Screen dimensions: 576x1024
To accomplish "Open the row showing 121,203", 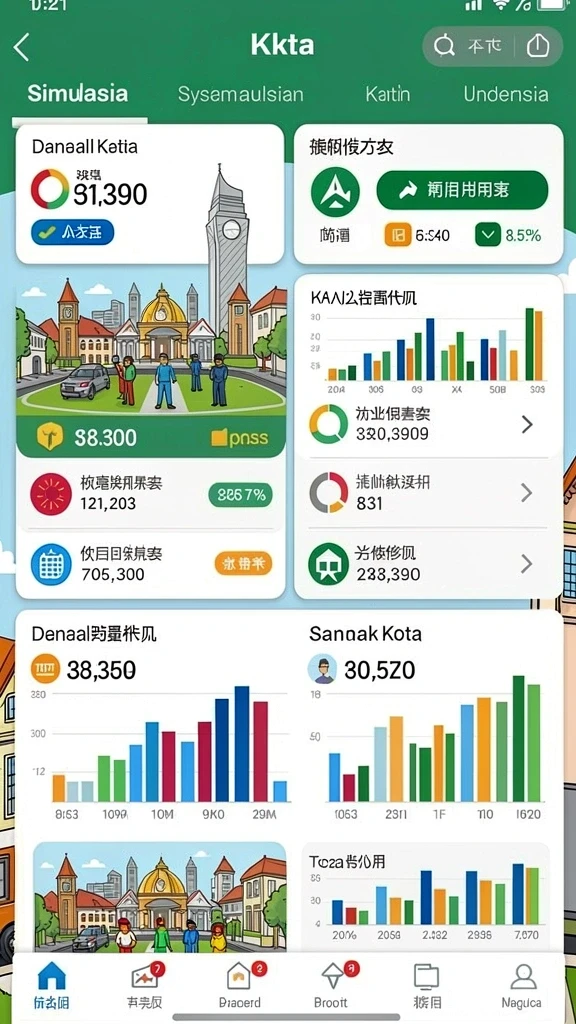I will click(x=151, y=494).
